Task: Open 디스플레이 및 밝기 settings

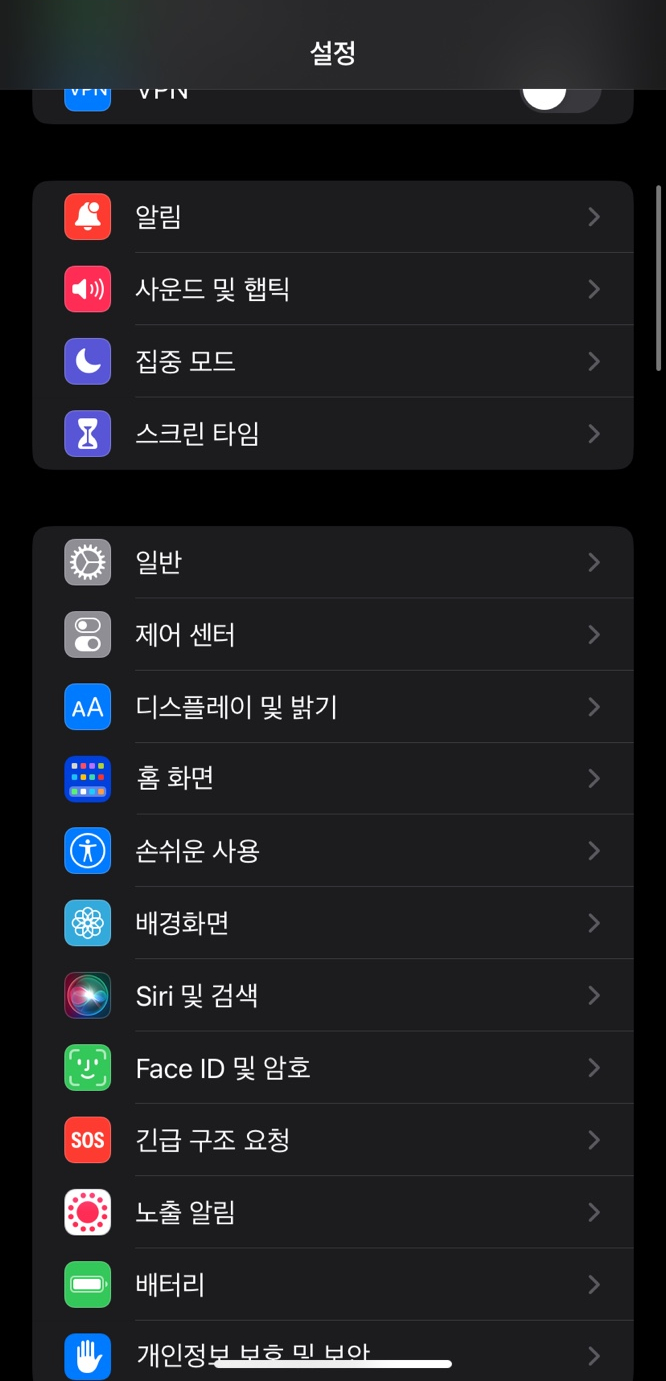Action: pos(333,707)
